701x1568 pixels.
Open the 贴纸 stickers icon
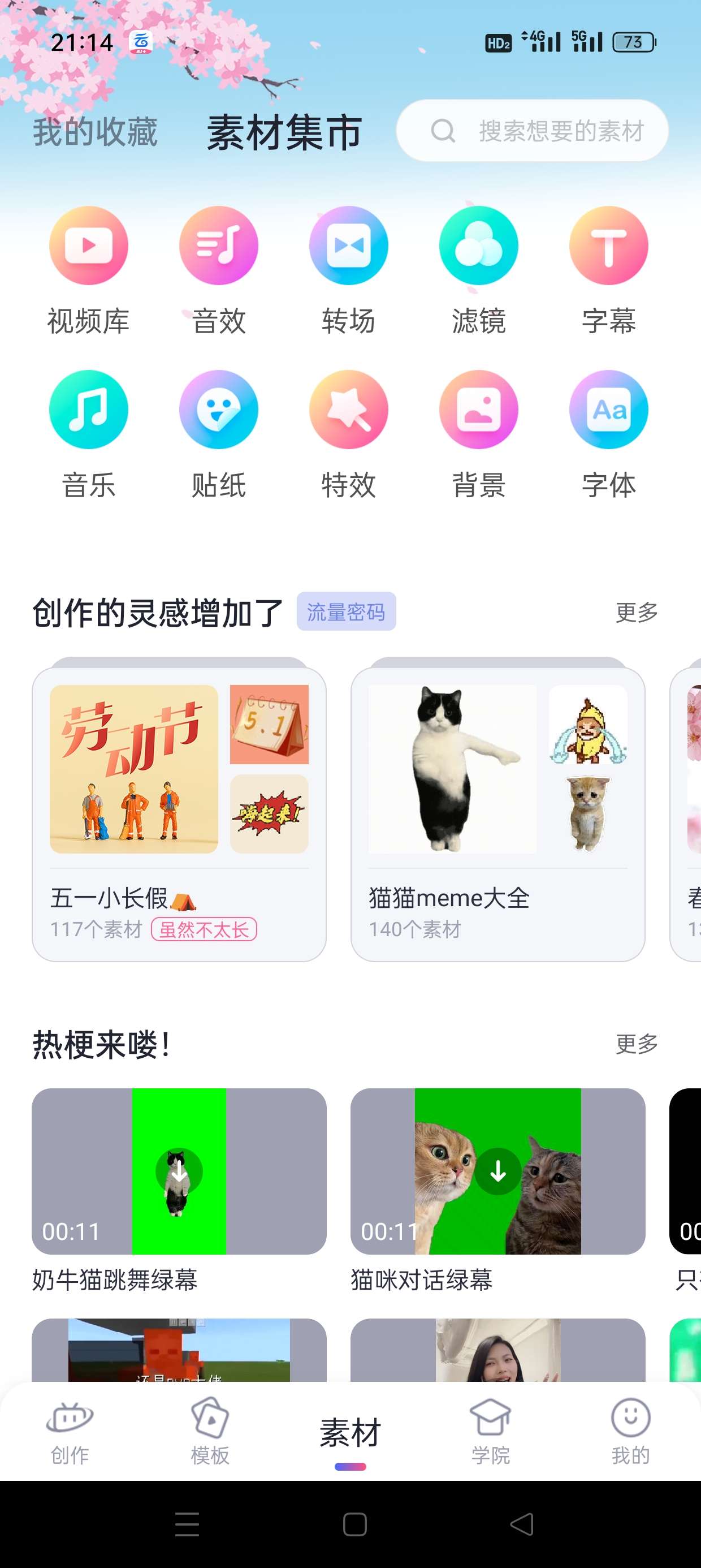click(x=218, y=409)
